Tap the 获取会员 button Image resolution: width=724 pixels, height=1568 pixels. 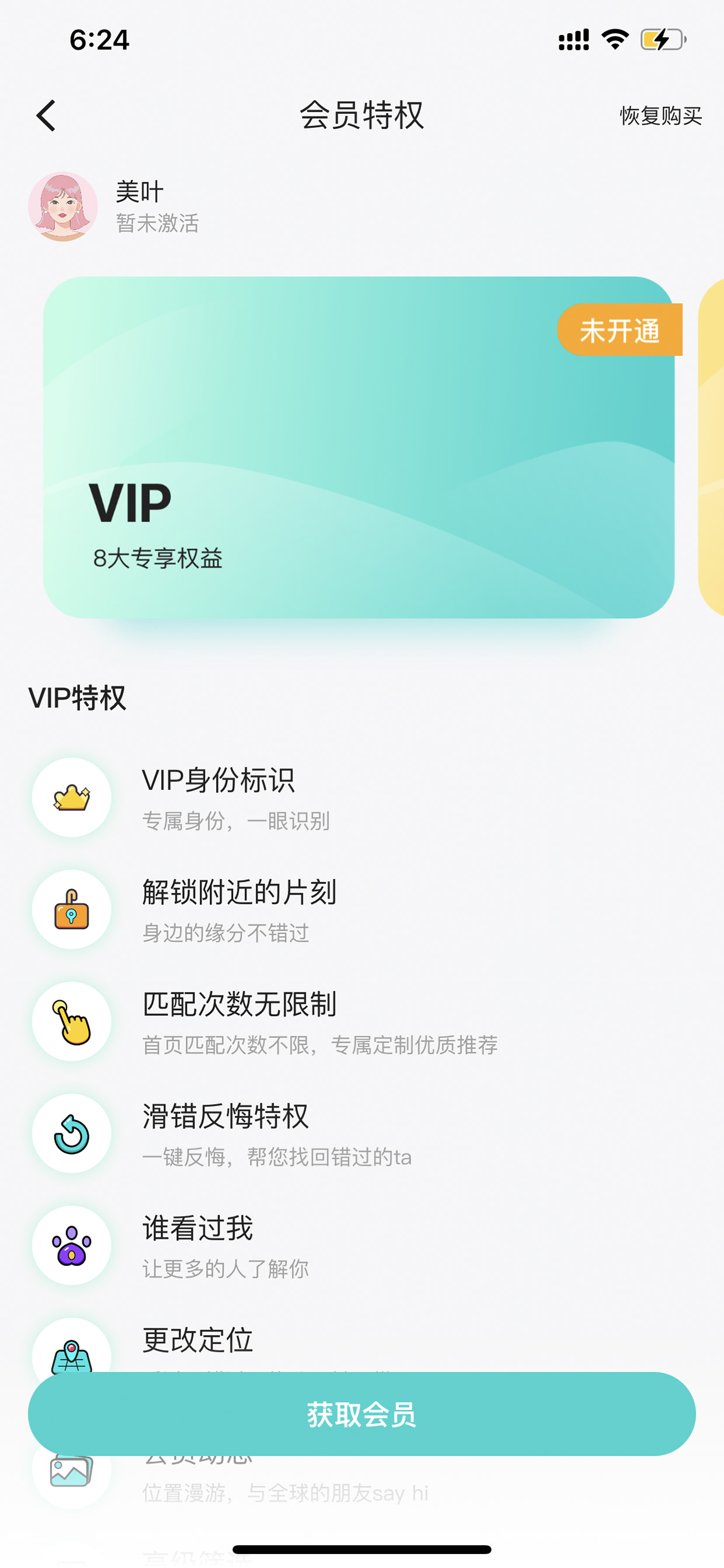362,1413
